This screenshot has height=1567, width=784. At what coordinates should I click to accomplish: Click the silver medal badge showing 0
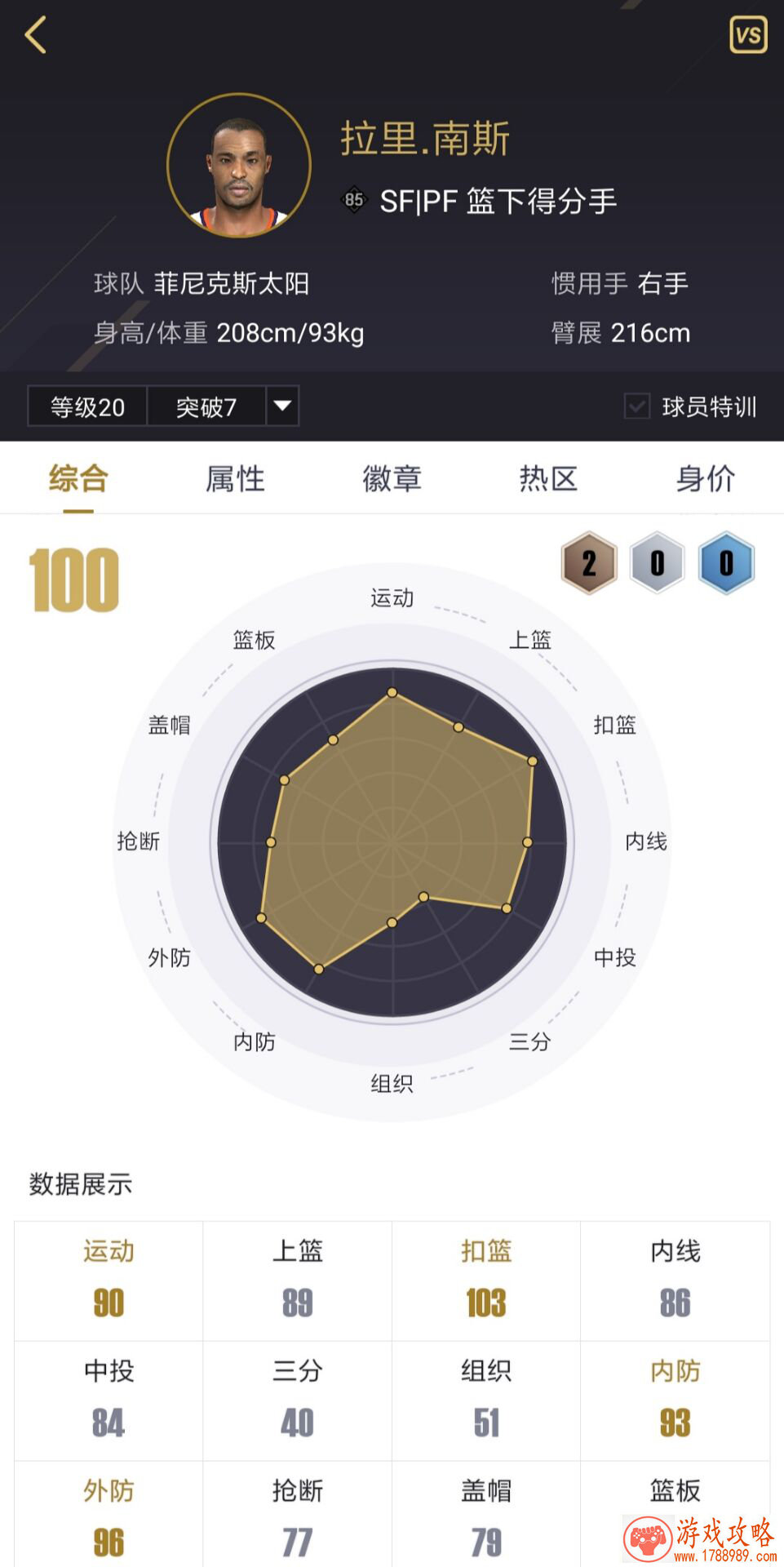click(657, 563)
